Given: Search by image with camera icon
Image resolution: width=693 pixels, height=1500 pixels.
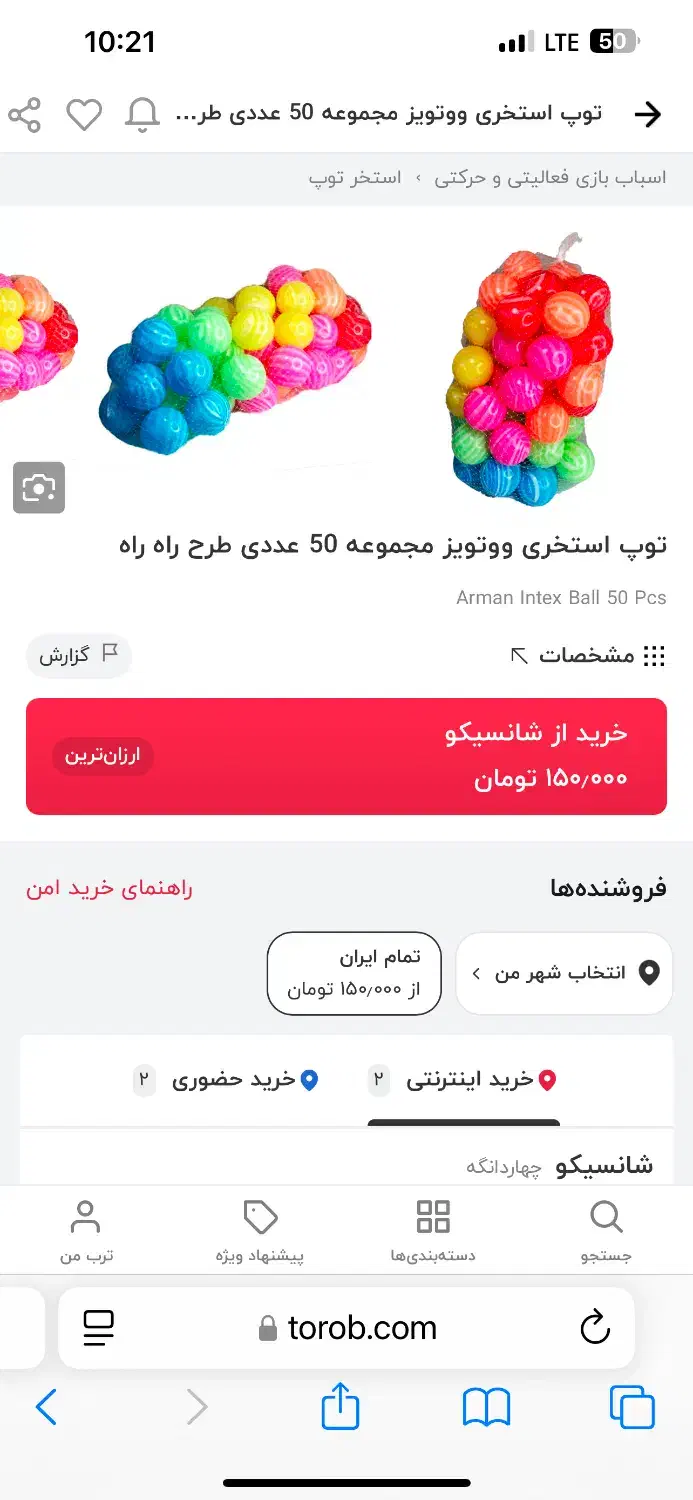Looking at the screenshot, I should pos(39,488).
